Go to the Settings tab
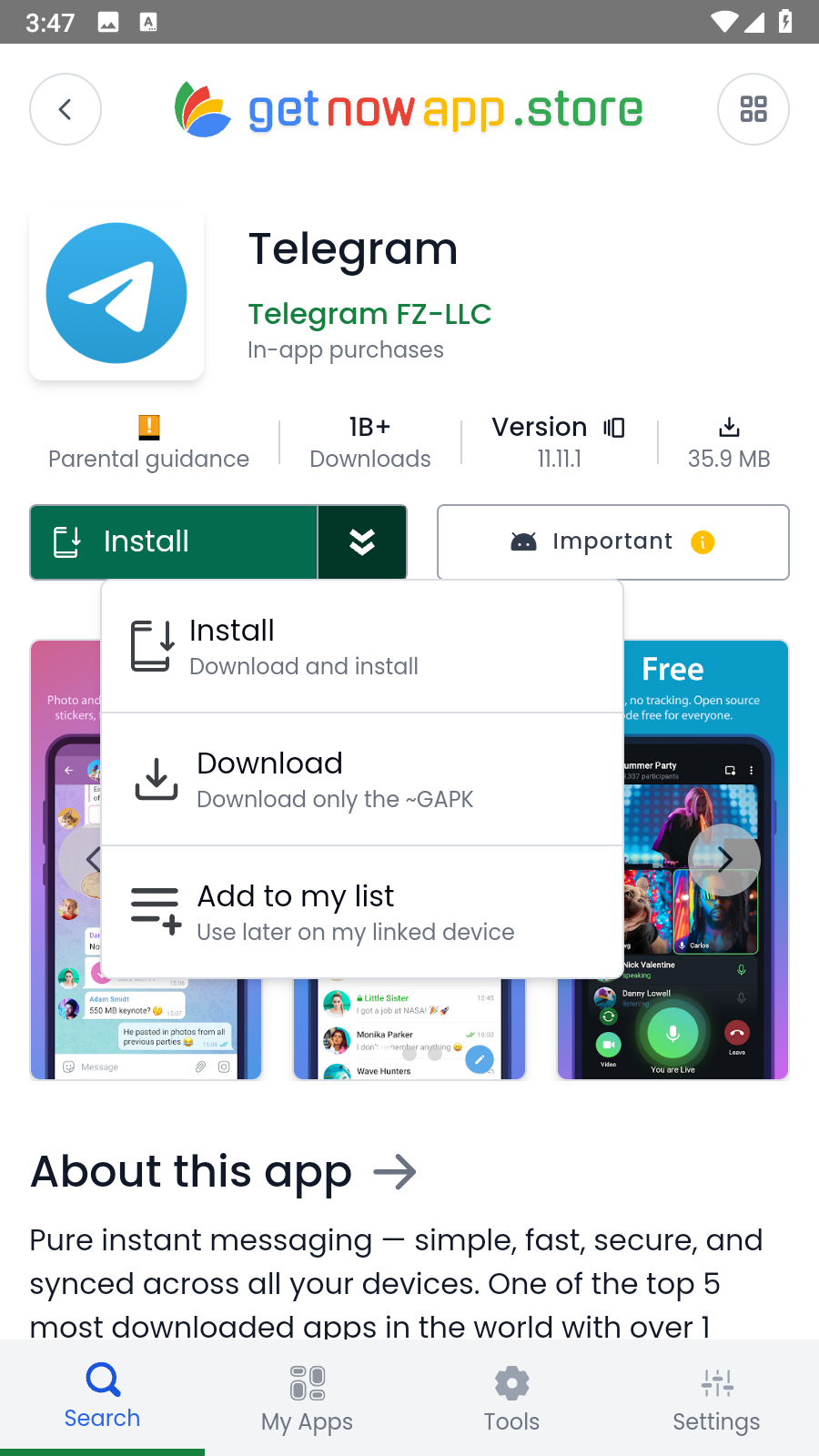 [x=716, y=1400]
